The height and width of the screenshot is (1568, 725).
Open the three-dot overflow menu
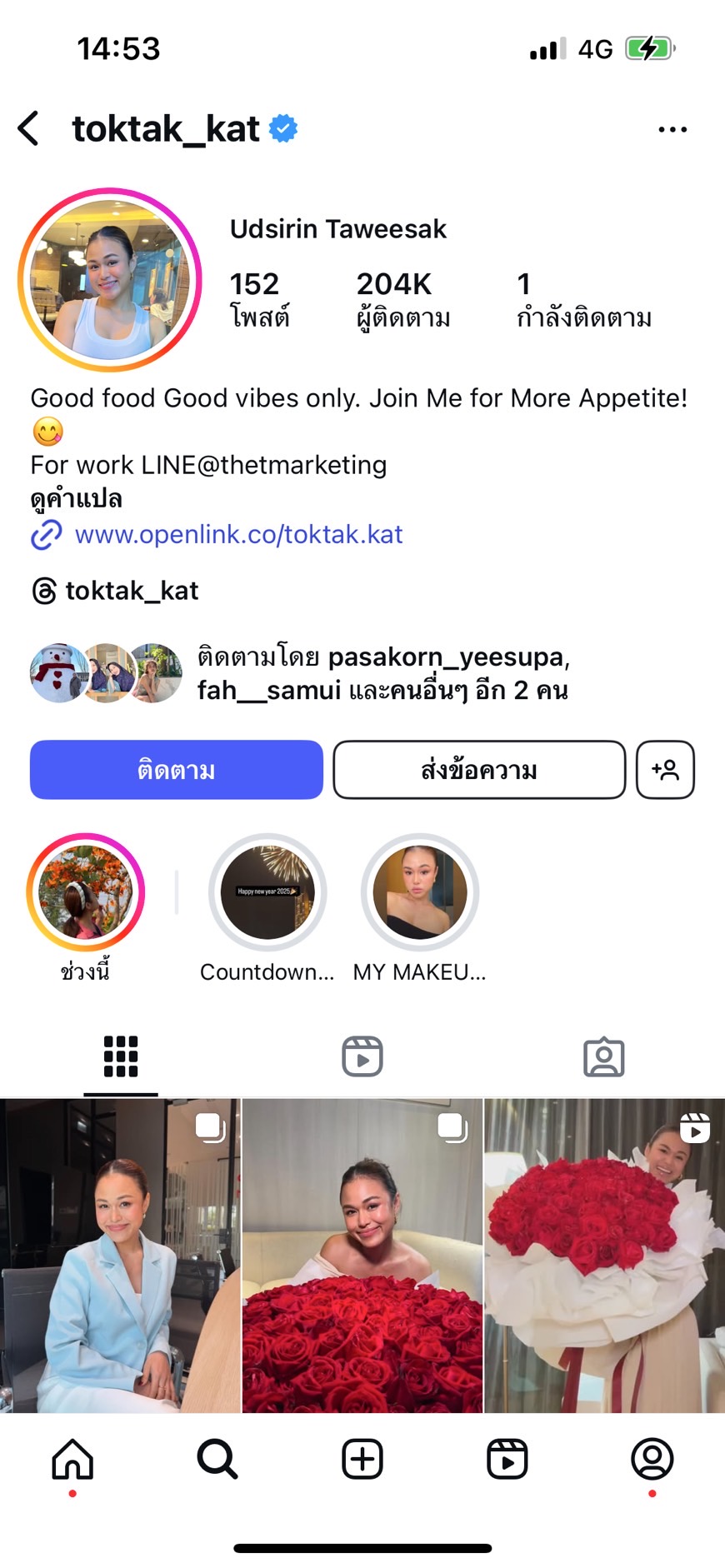pyautogui.click(x=672, y=129)
